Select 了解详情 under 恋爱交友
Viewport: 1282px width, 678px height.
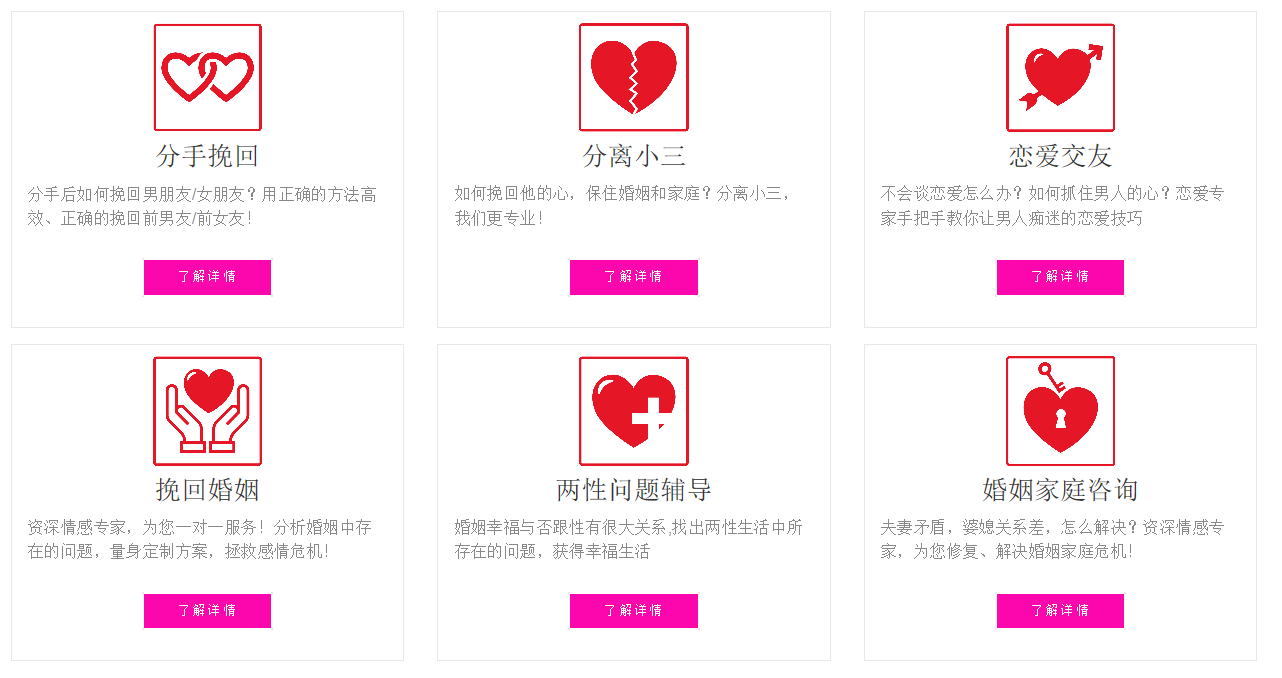pyautogui.click(x=1060, y=277)
